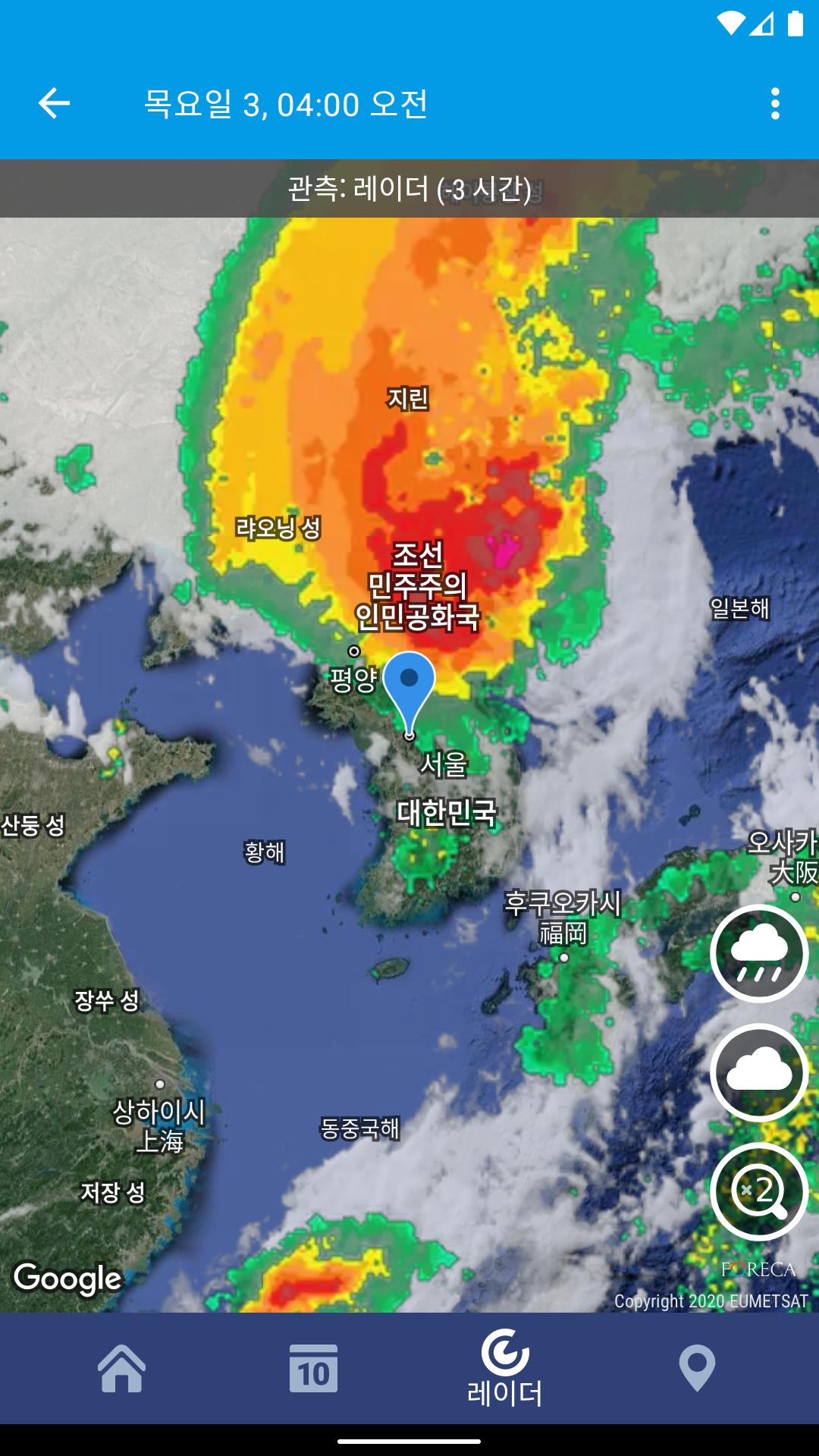Open the locations pin tab
This screenshot has height=1456, width=819.
(x=697, y=1368)
